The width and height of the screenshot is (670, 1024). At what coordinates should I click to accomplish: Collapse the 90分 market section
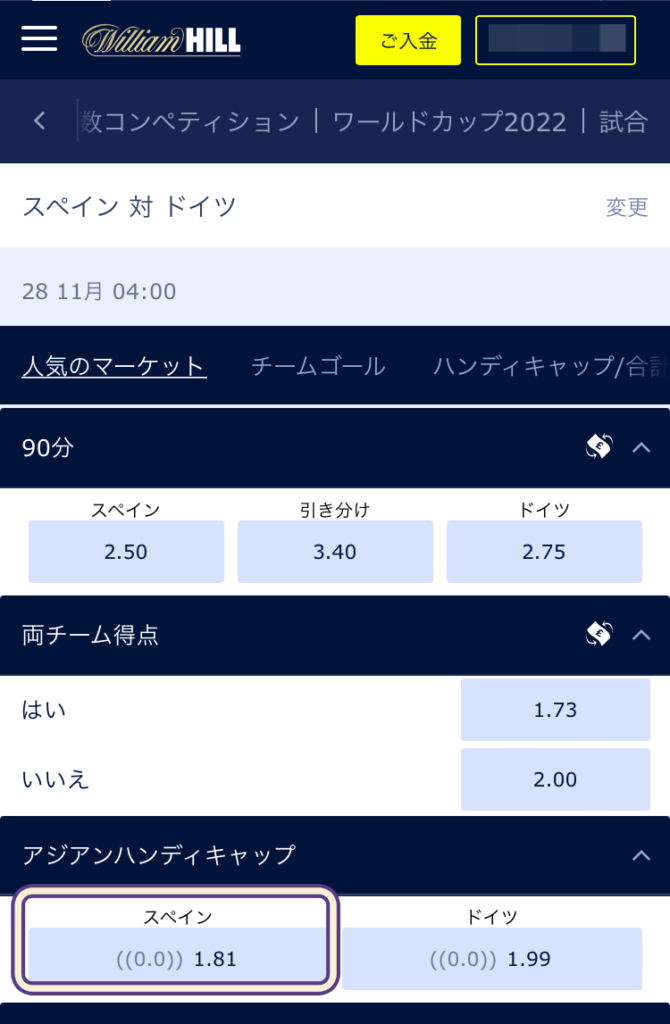coord(642,448)
